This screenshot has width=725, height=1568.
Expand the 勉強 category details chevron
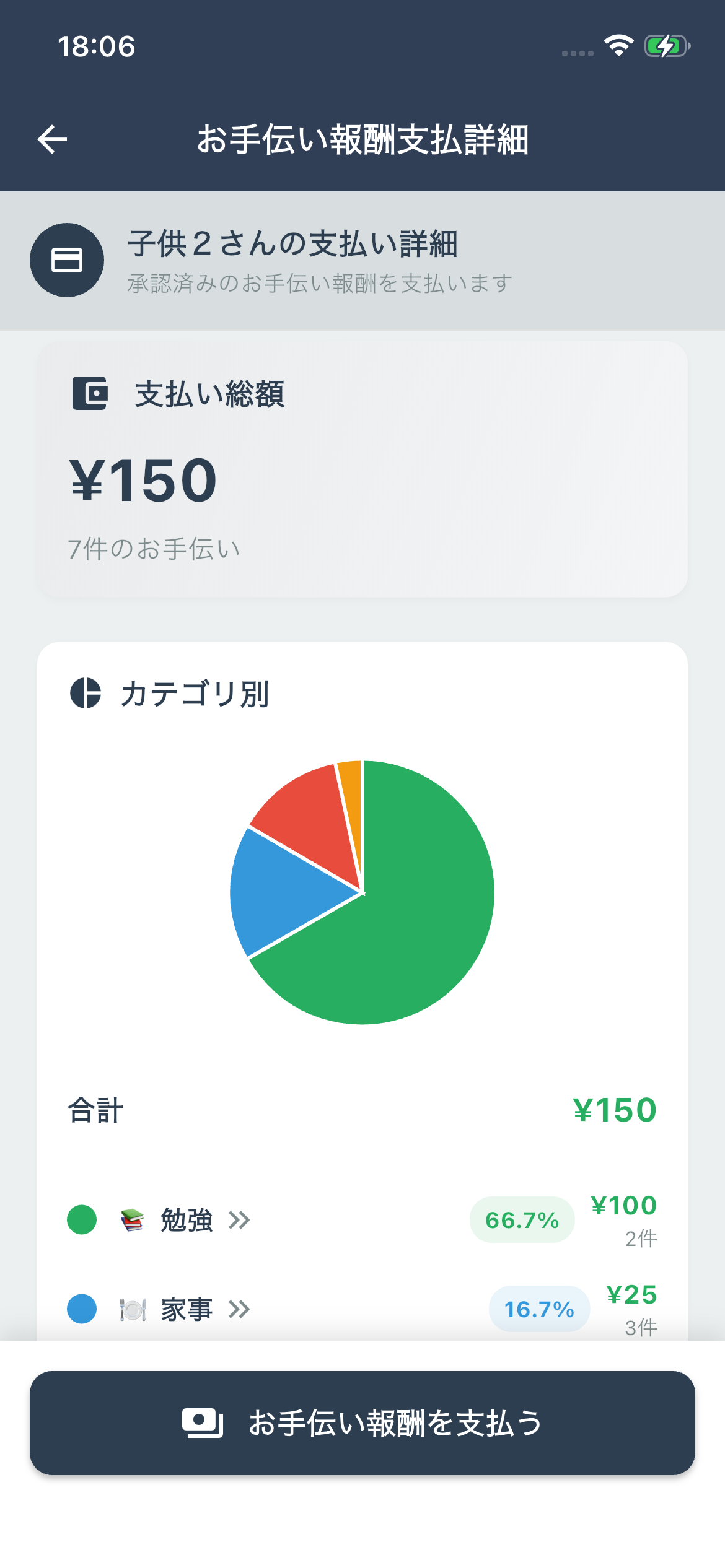pyautogui.click(x=240, y=1219)
